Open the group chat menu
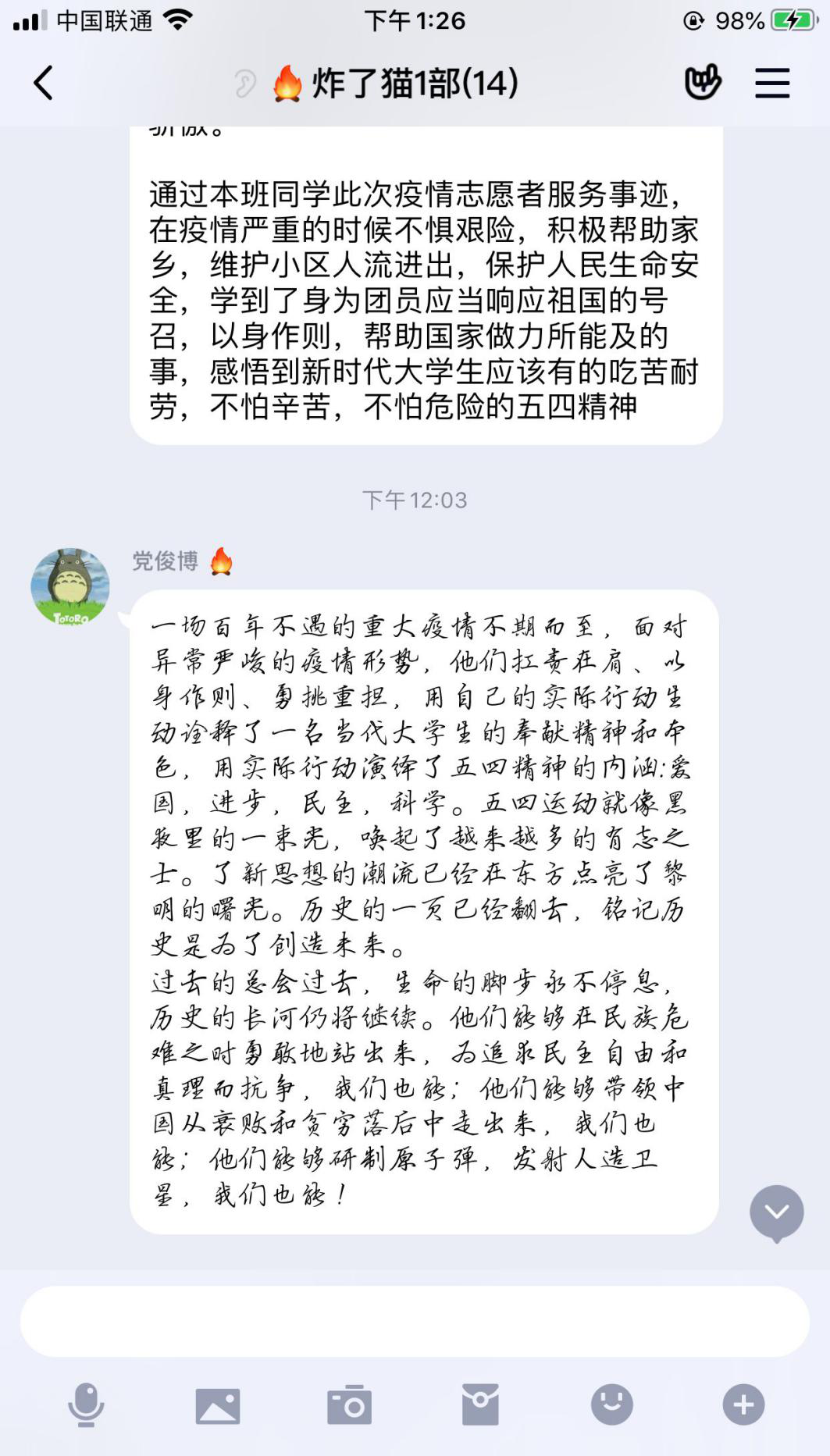 tap(771, 83)
